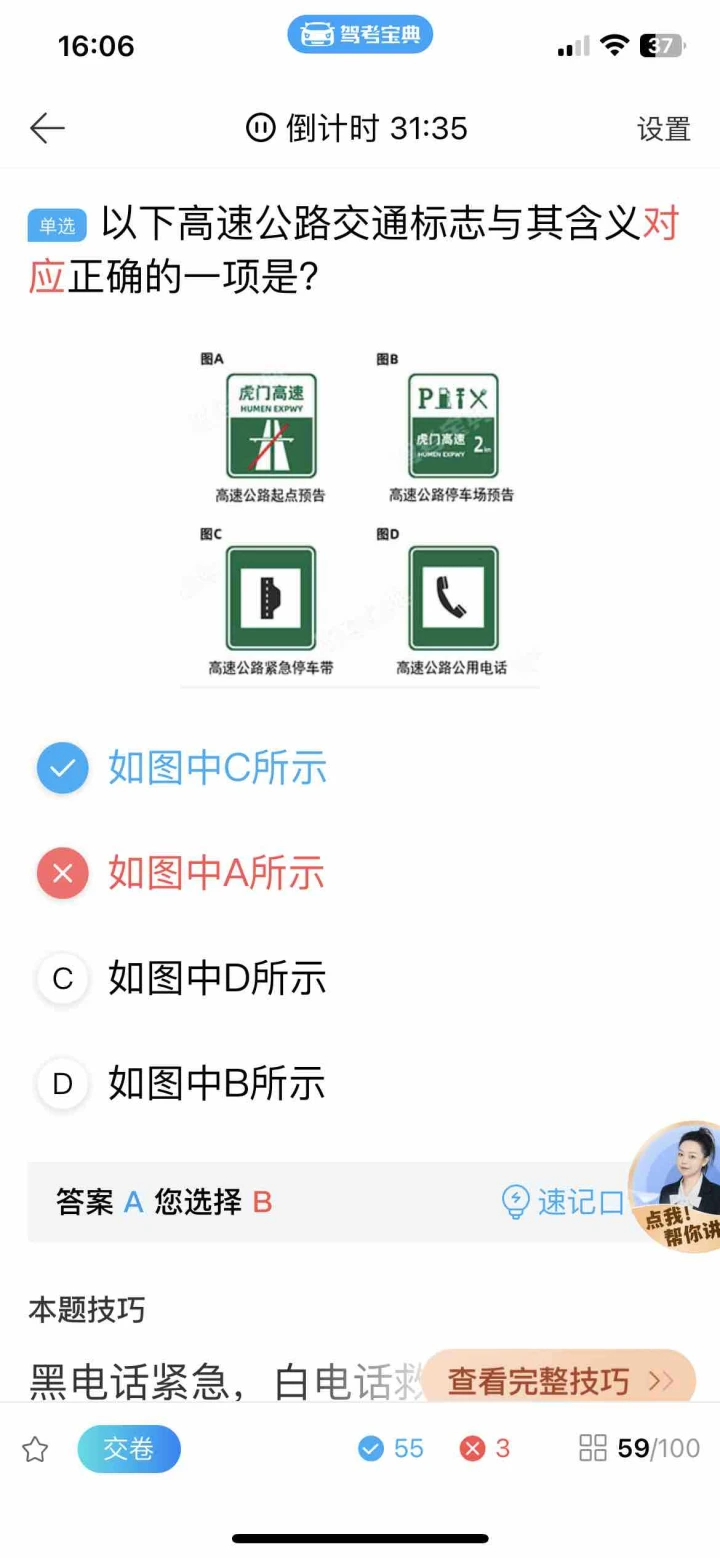Viewport: 720px width, 1558px height.
Task: Pause the countdown timer
Action: click(x=260, y=129)
